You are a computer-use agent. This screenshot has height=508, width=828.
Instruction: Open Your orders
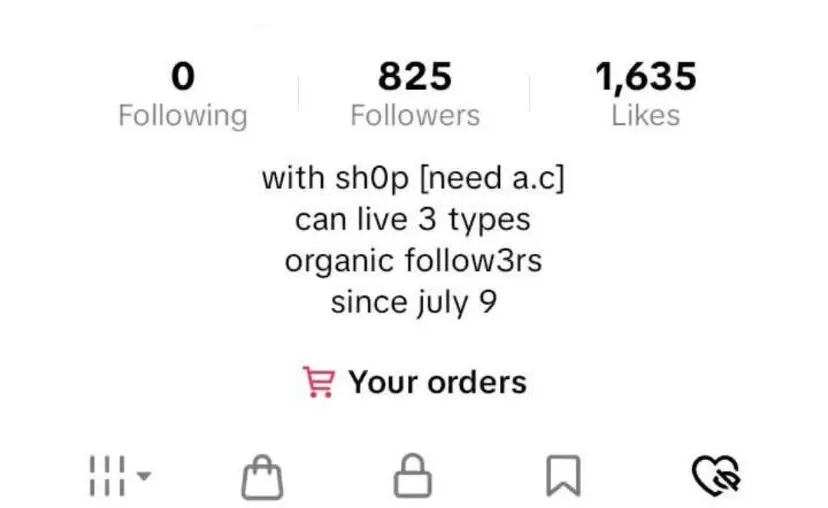(415, 382)
